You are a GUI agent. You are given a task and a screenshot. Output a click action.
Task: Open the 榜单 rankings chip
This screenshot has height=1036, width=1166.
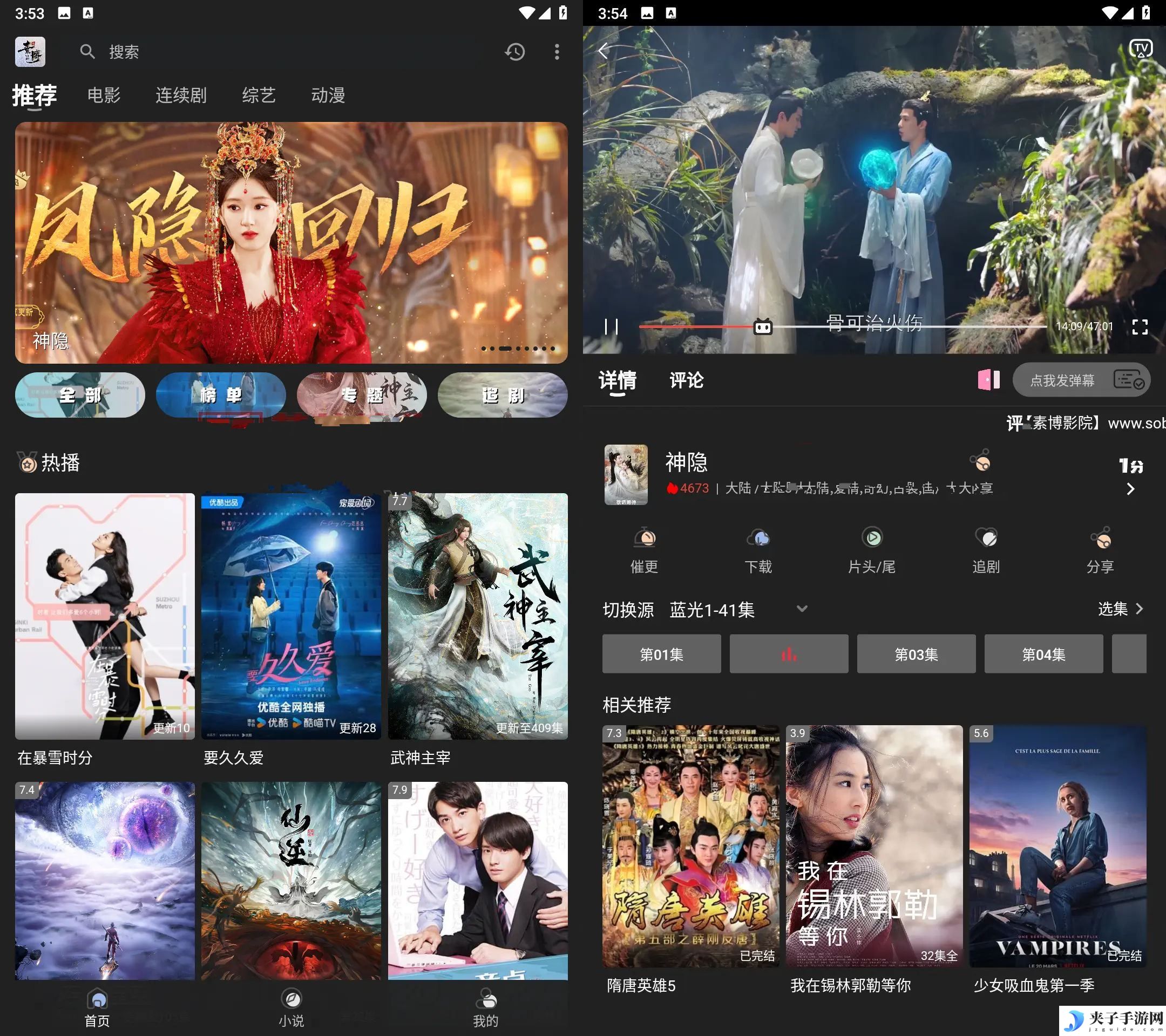(x=221, y=394)
